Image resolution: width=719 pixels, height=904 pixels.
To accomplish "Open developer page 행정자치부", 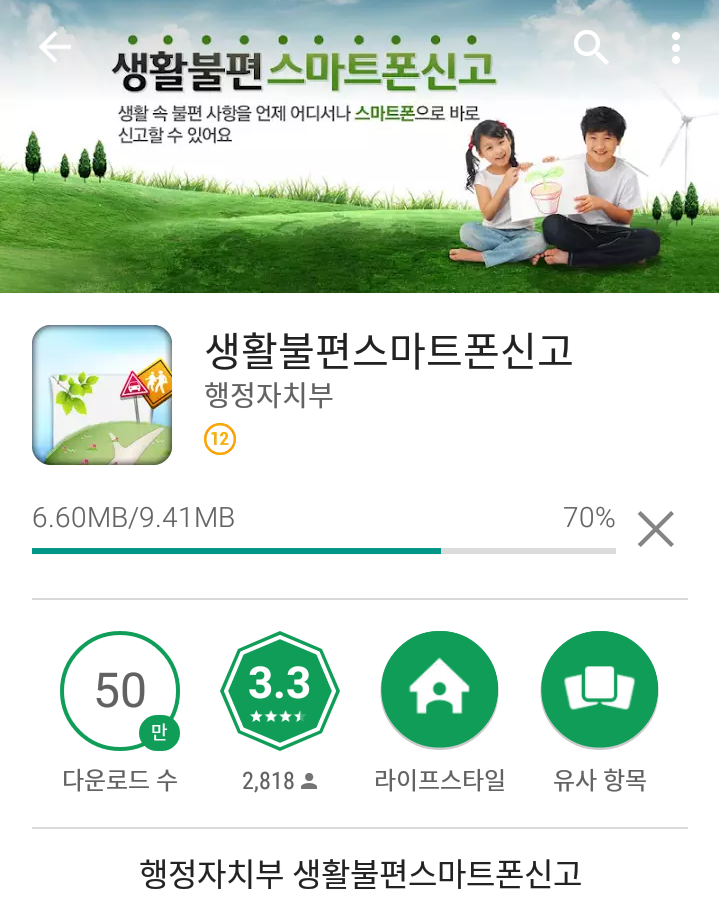I will click(269, 395).
